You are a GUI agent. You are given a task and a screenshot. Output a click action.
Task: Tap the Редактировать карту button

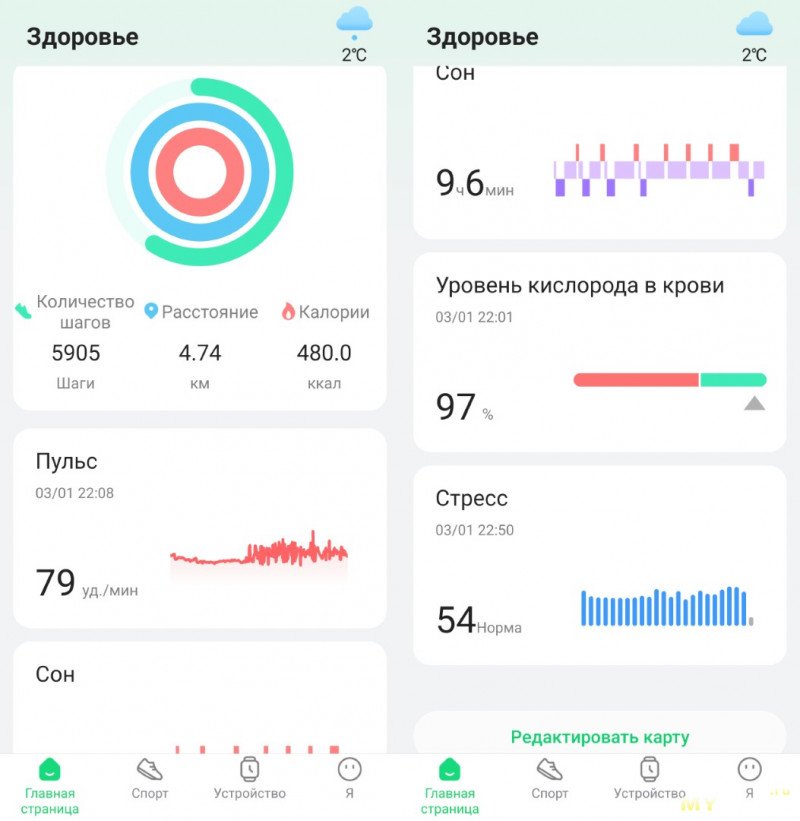599,737
